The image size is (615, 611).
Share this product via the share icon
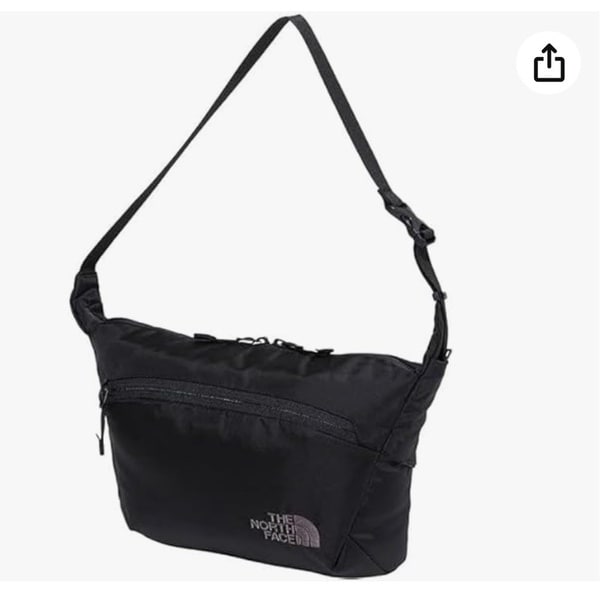tap(549, 62)
